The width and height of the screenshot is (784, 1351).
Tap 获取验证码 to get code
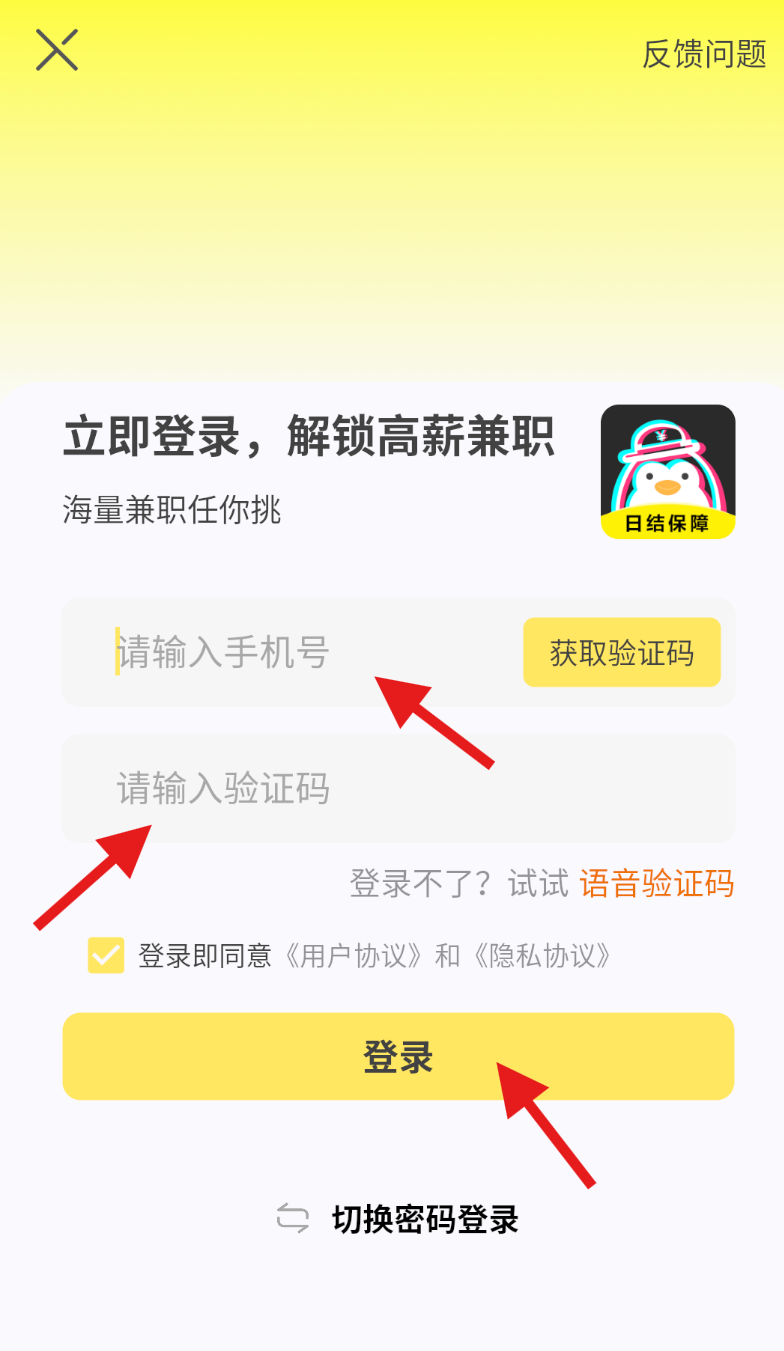pos(621,653)
